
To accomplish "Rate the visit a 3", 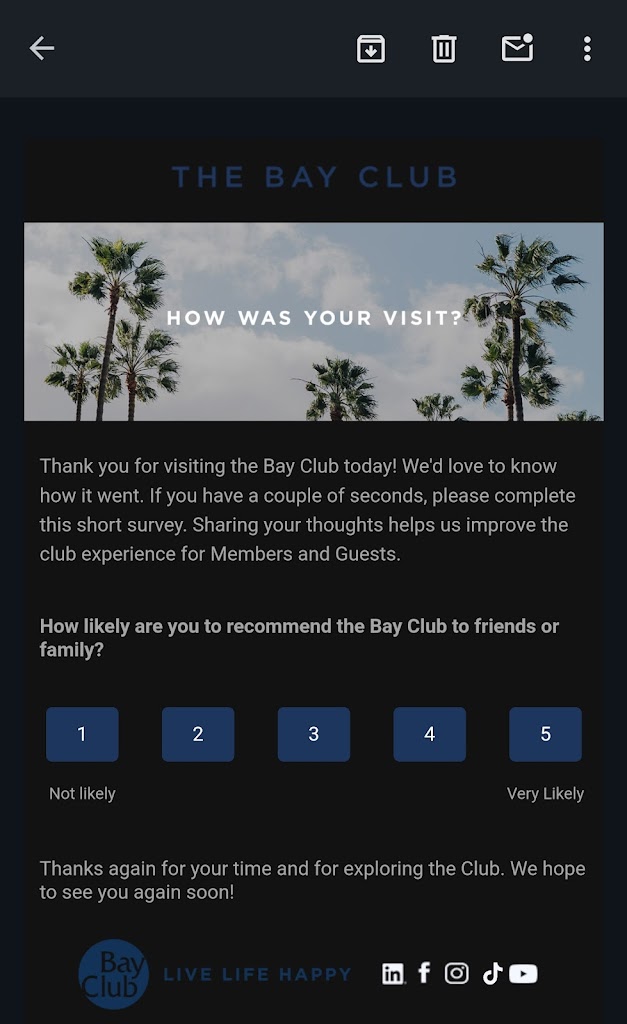I will pyautogui.click(x=314, y=734).
